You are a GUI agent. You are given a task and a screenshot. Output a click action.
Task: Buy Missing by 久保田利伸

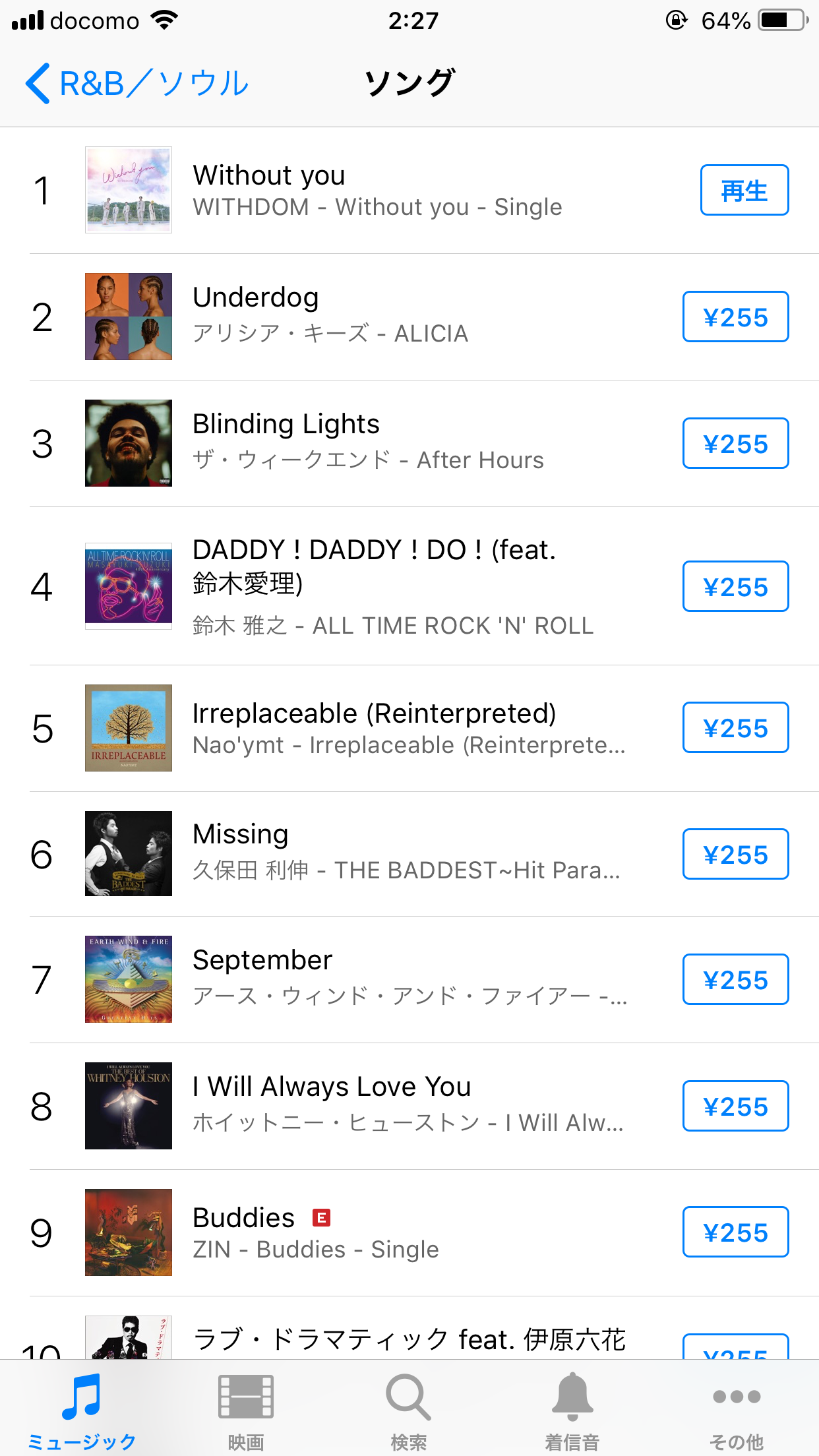pyautogui.click(x=735, y=854)
